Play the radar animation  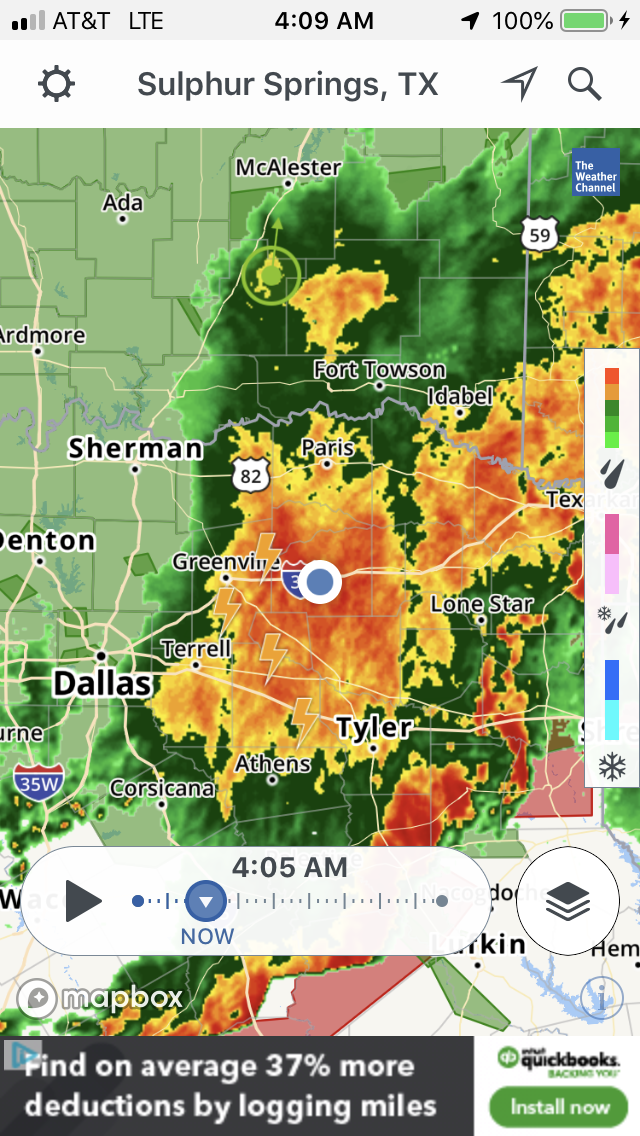click(84, 901)
